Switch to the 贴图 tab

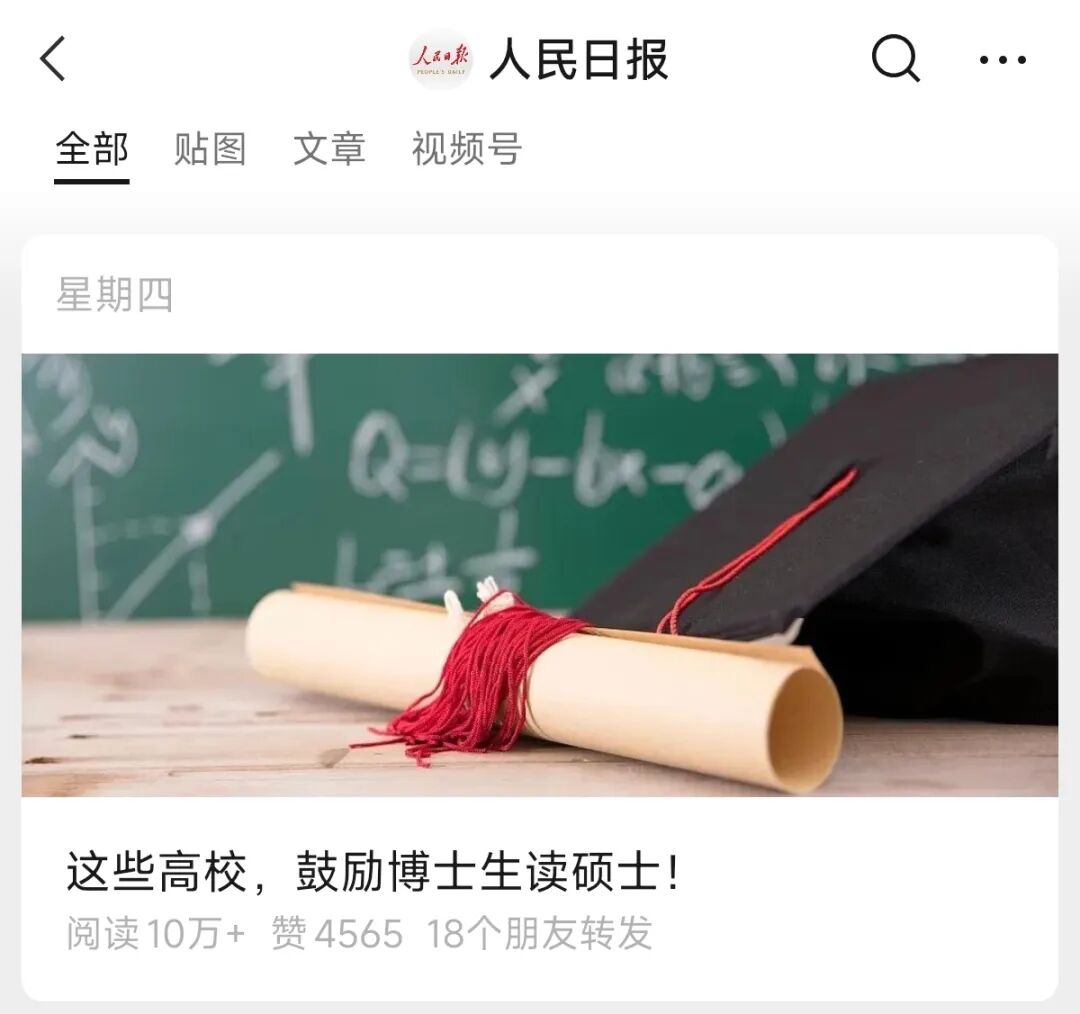[210, 150]
